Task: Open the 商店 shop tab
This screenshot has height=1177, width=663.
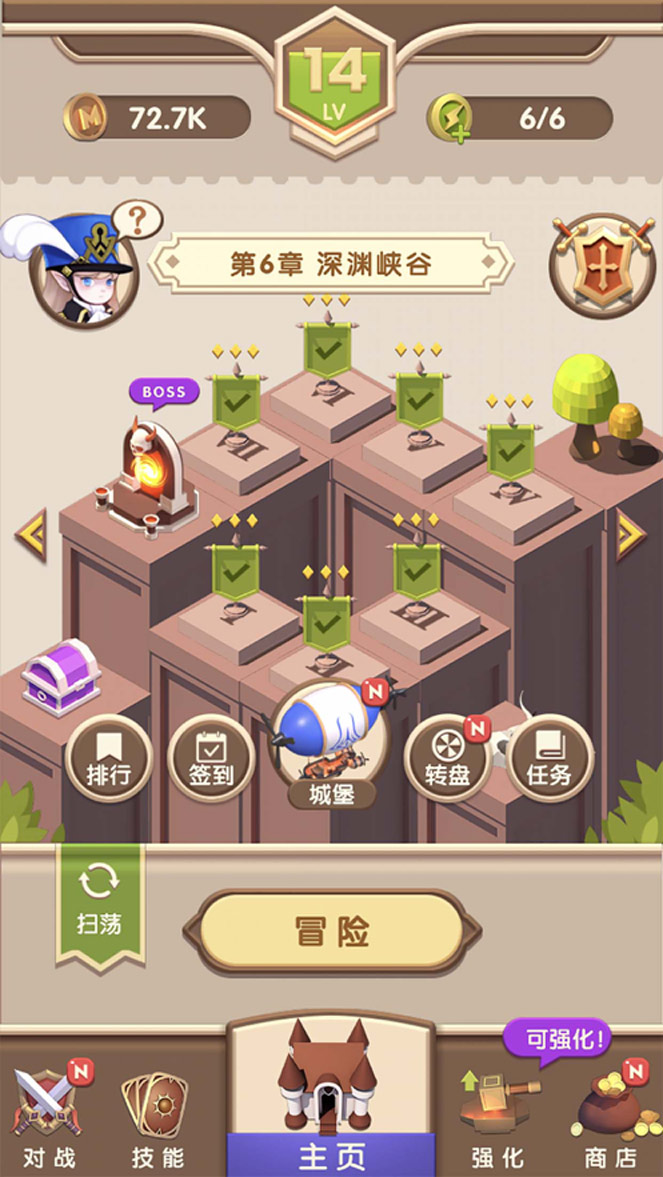Action: tap(611, 1118)
